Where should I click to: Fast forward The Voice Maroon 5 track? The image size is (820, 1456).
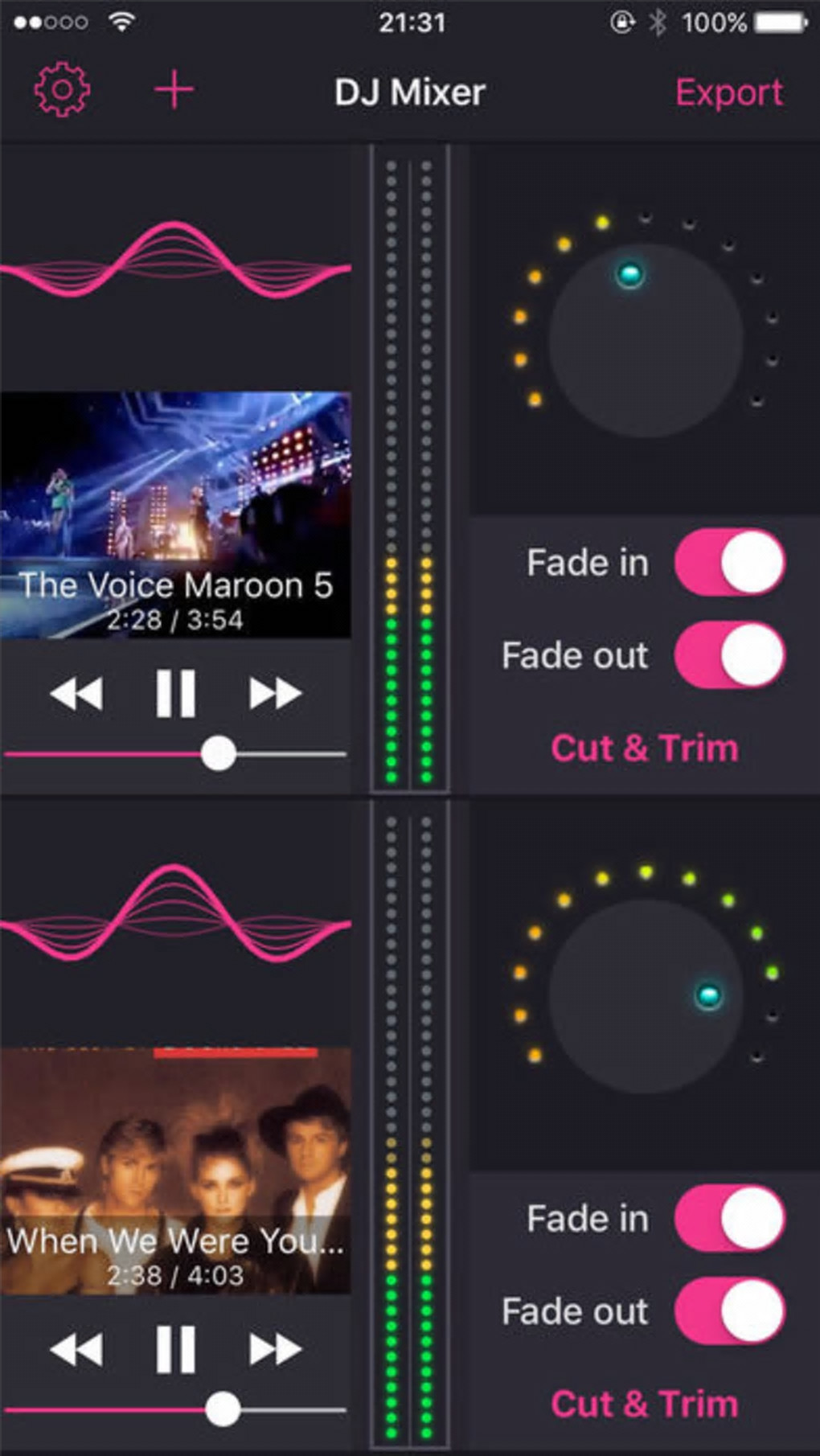[x=275, y=693]
